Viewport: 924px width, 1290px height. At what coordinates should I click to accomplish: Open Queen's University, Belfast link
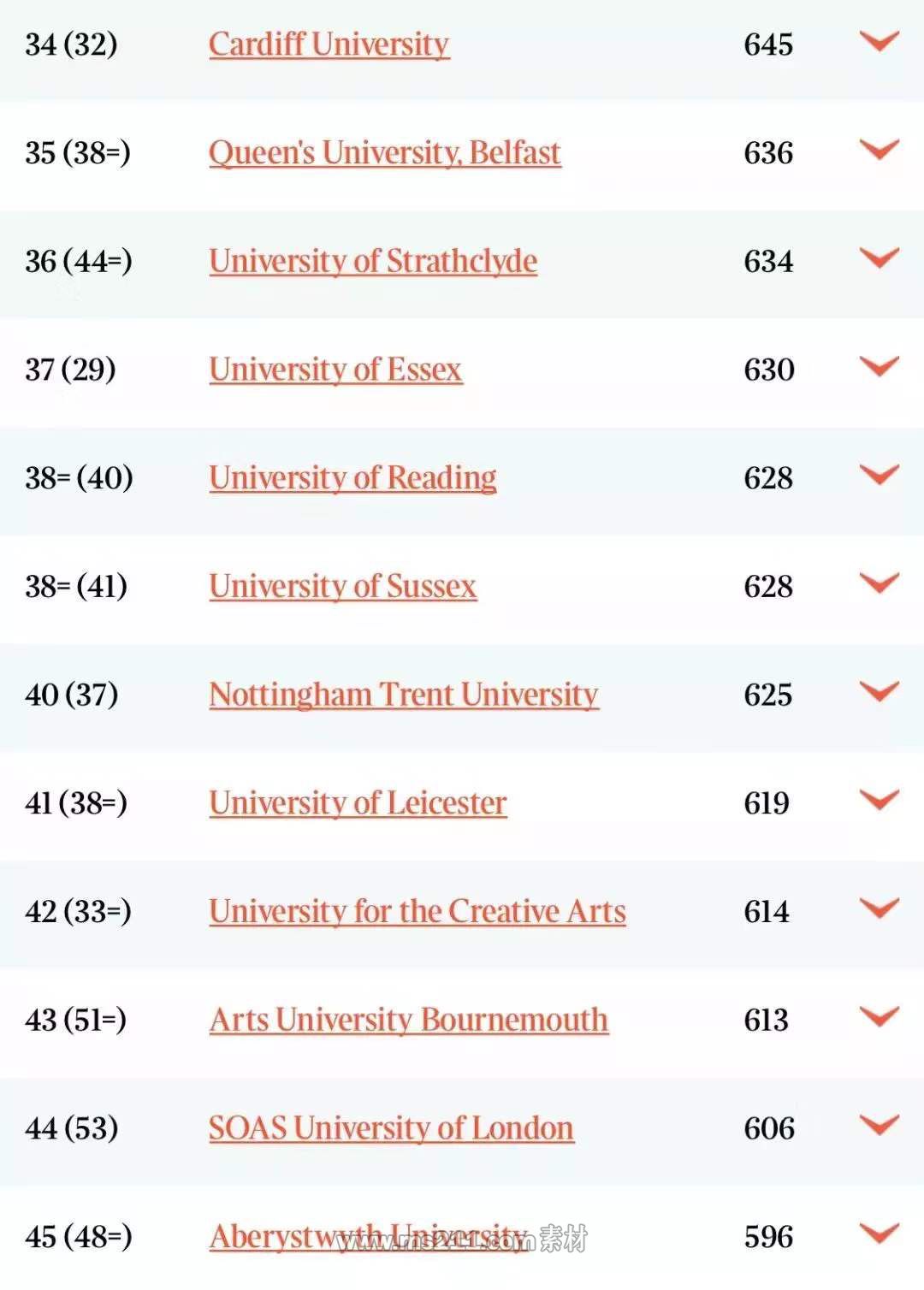click(x=385, y=153)
